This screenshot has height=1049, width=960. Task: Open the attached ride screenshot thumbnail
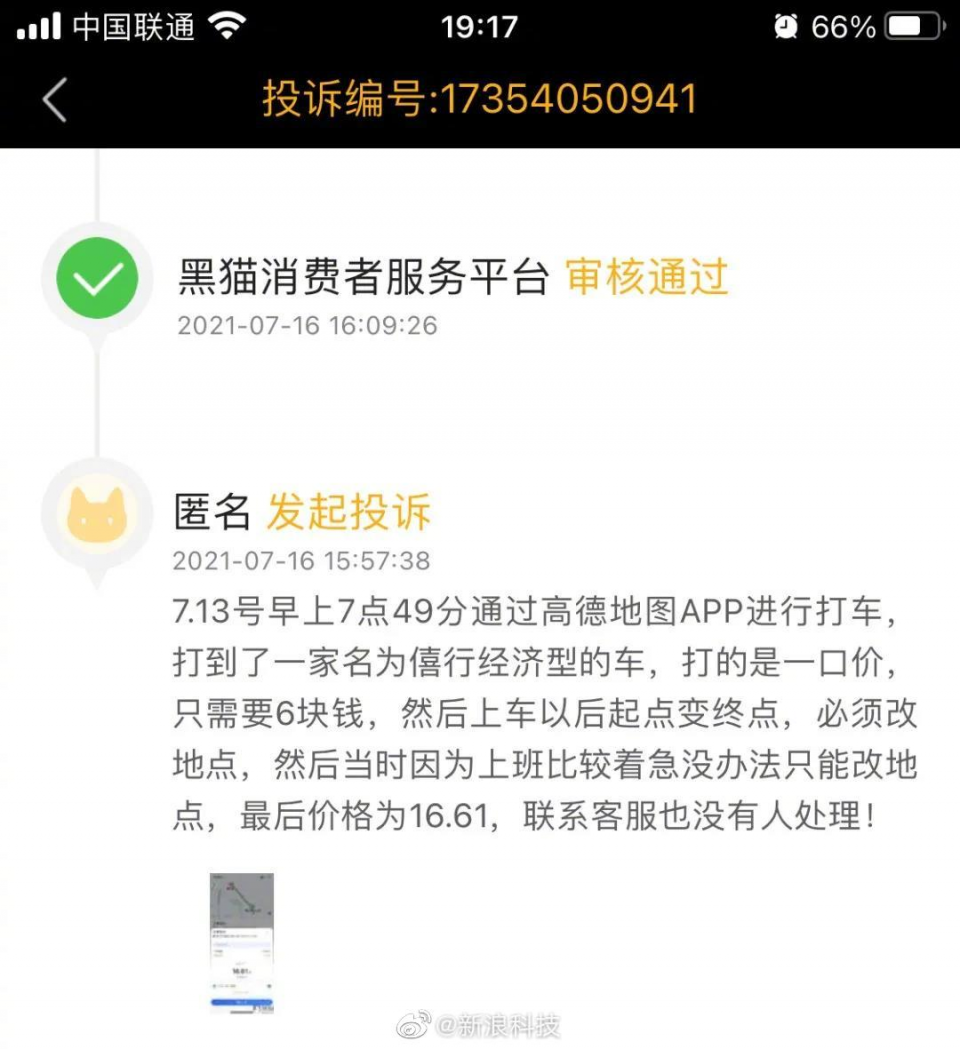241,942
